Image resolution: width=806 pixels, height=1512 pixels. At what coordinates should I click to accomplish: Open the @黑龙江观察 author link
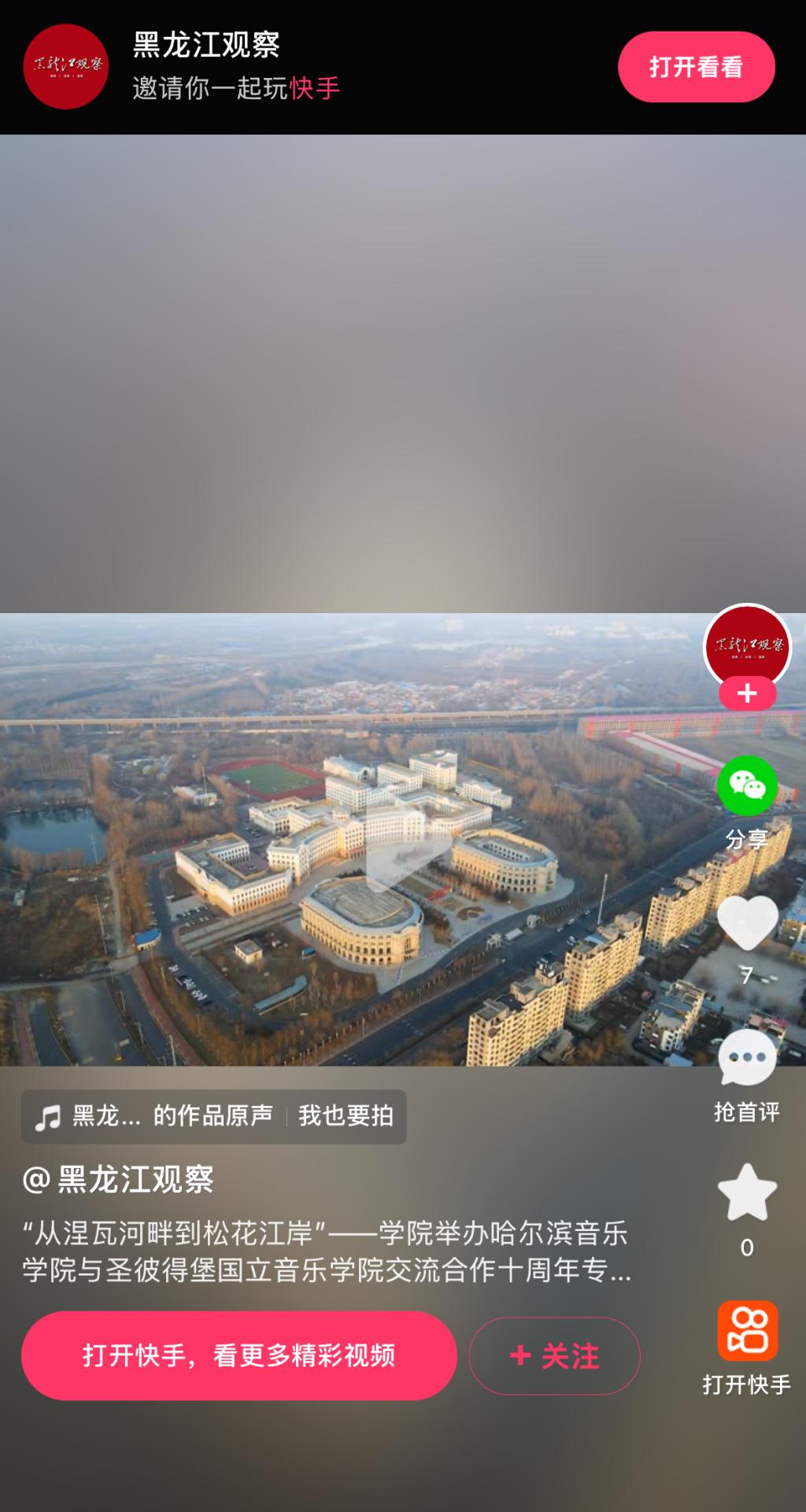pos(119,1179)
